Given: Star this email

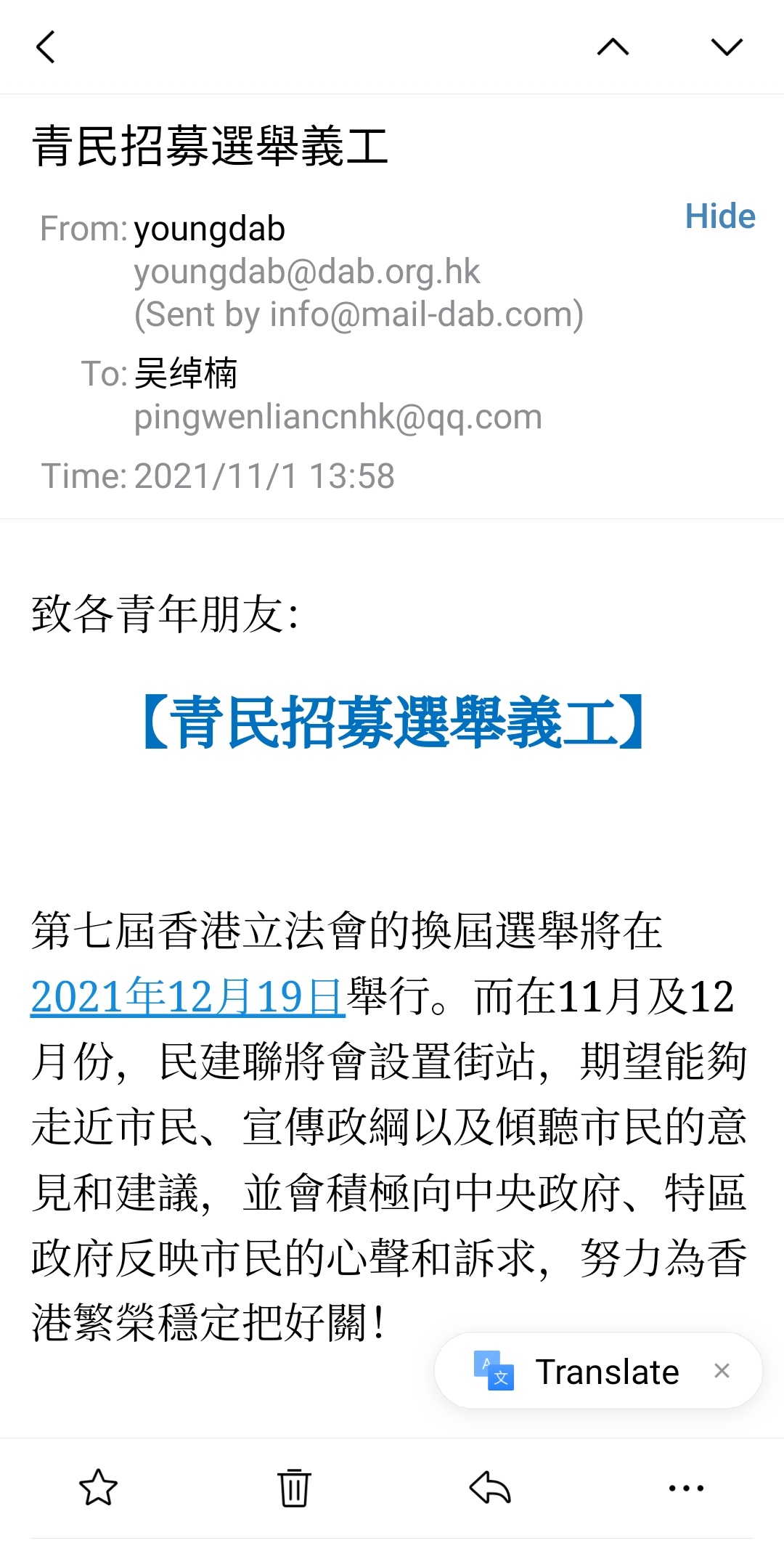Looking at the screenshot, I should (x=98, y=1488).
